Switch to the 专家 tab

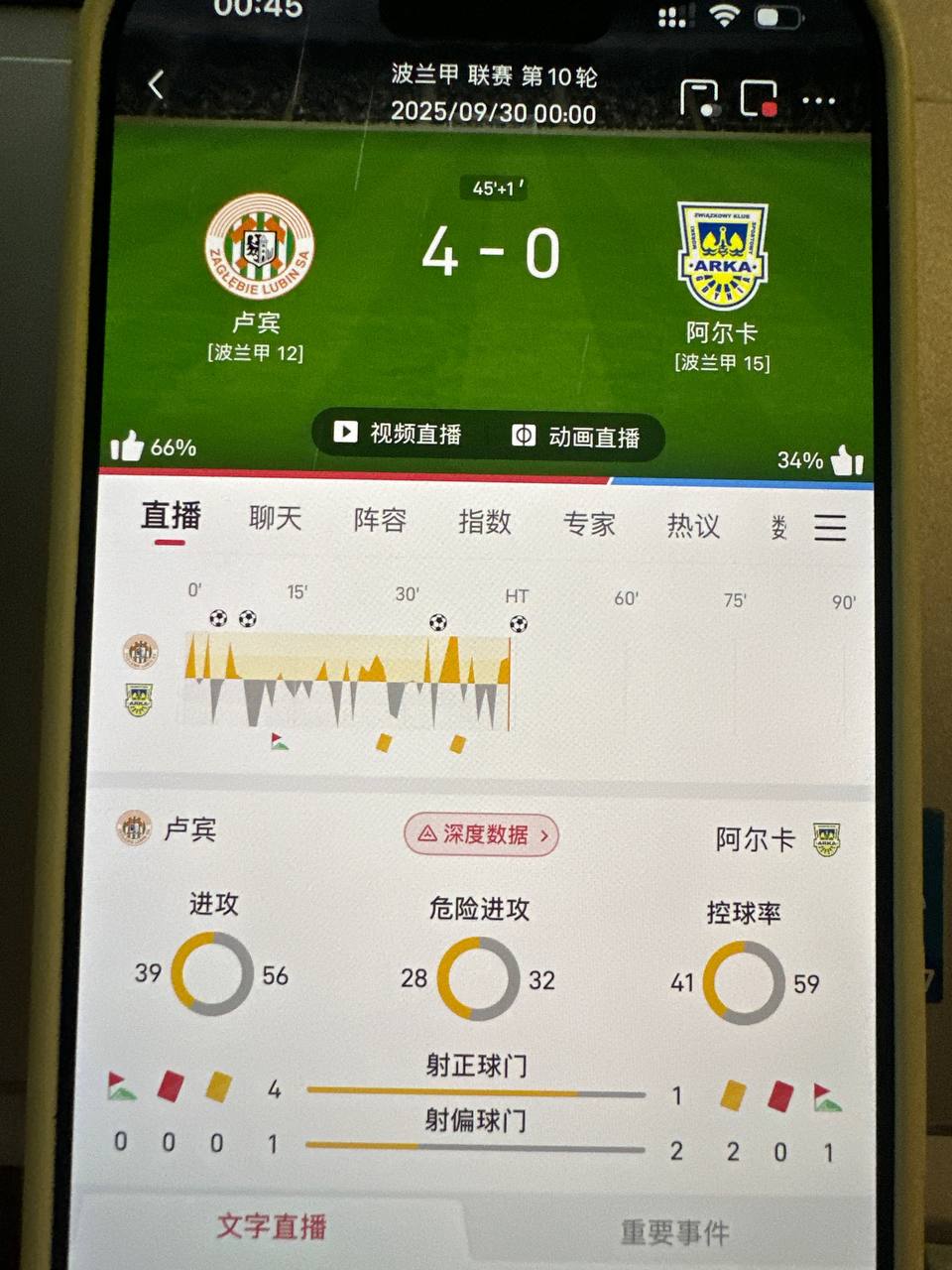pos(589,524)
